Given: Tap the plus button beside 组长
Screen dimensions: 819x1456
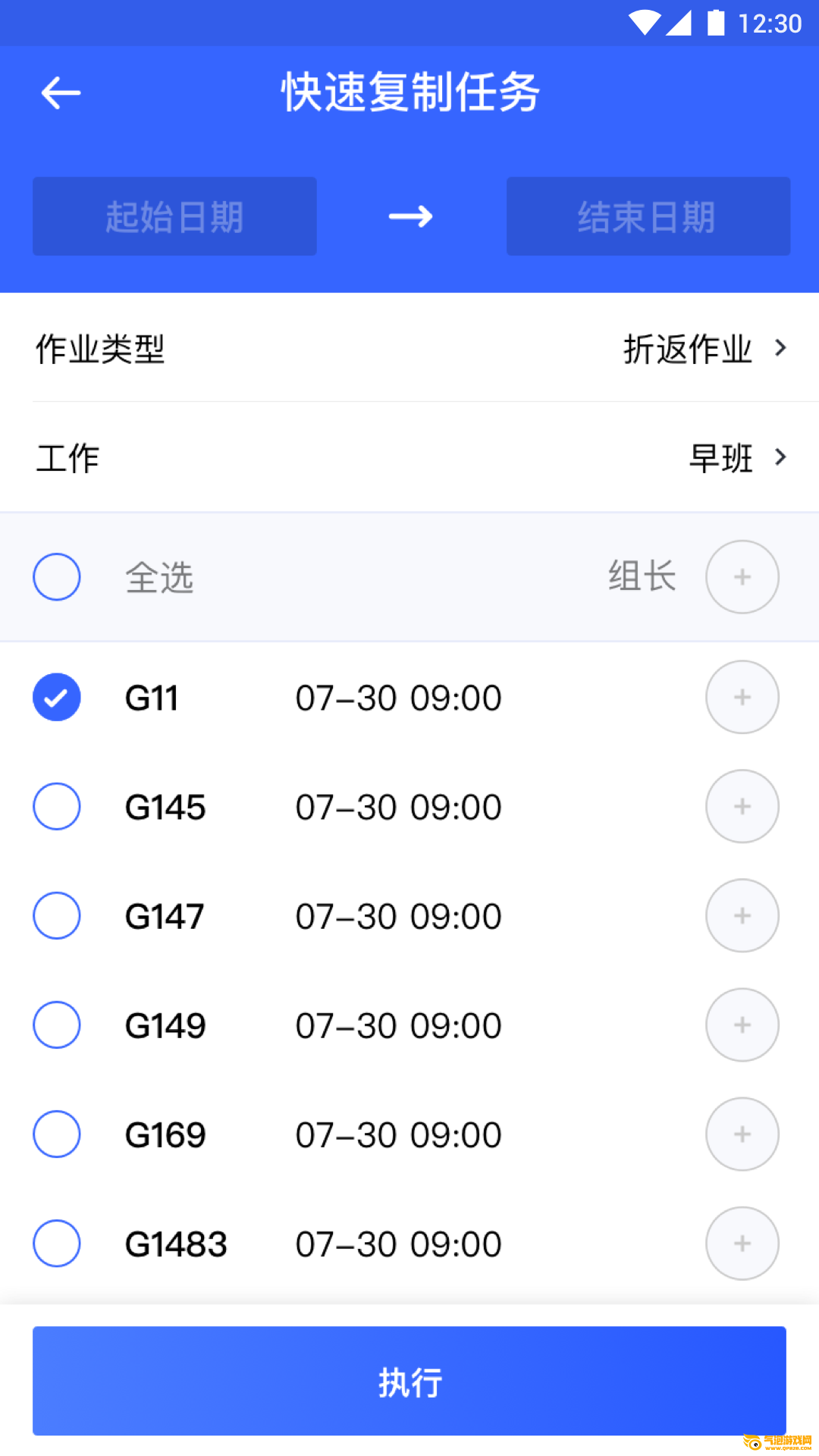Looking at the screenshot, I should point(742,577).
